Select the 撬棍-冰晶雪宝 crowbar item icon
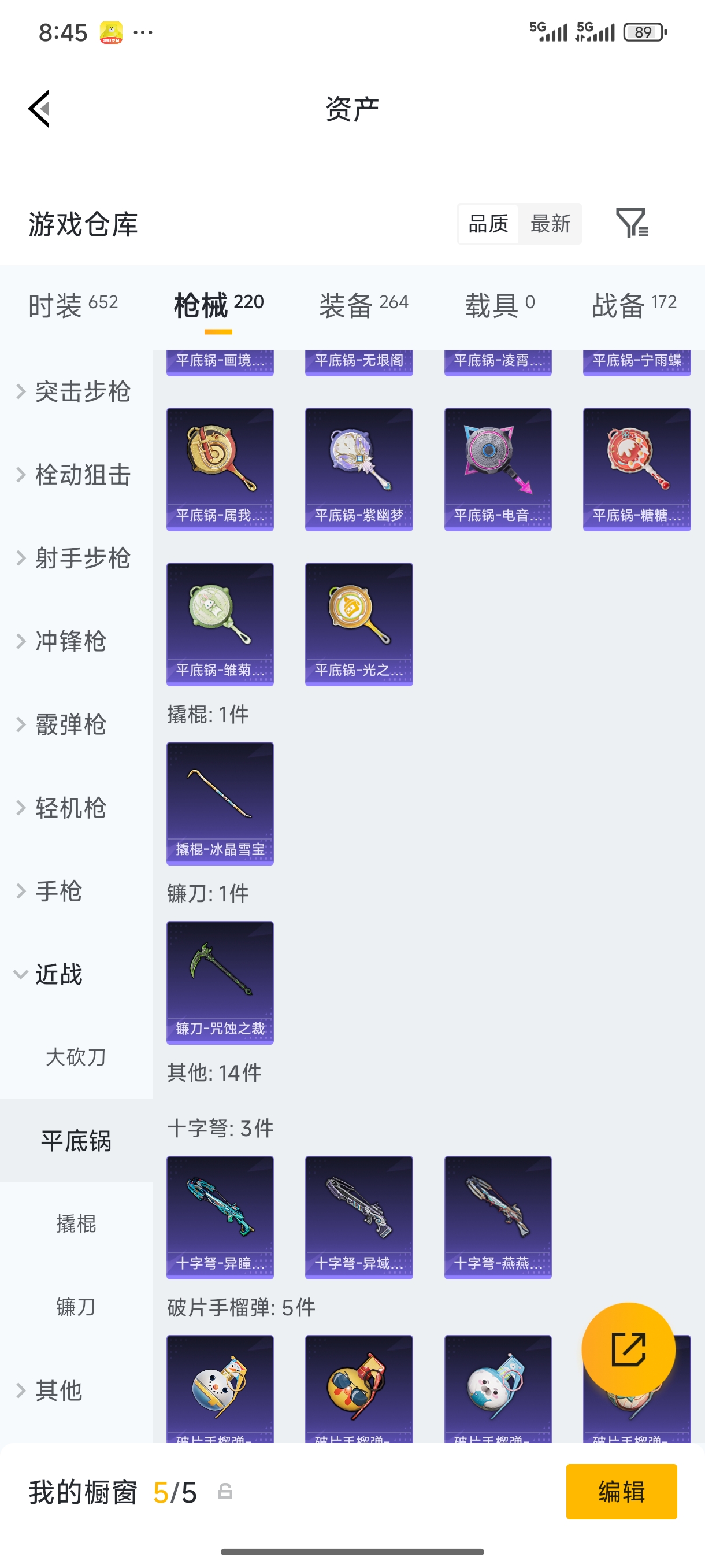 click(x=220, y=804)
